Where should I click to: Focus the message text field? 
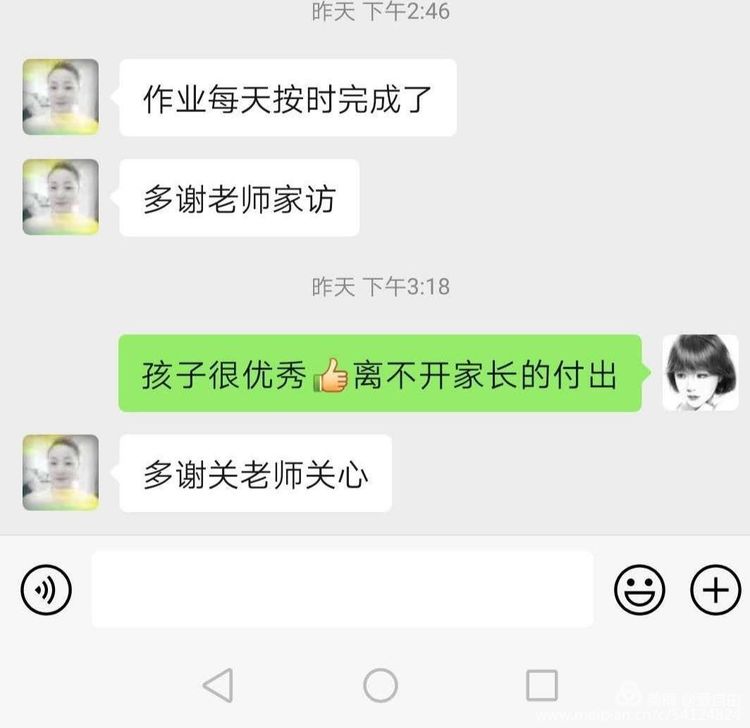(x=342, y=590)
